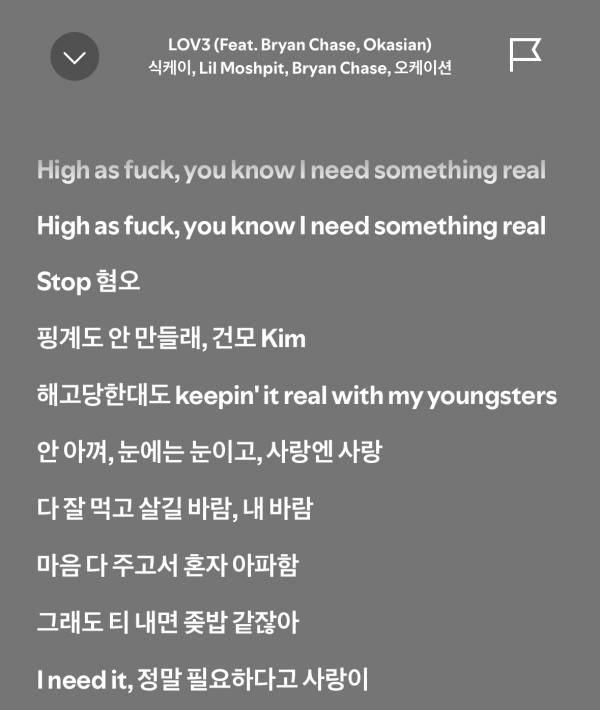Viewport: 600px width, 710px height.
Task: Jump to the lyric line starting 'I need it'
Action: pos(203,681)
